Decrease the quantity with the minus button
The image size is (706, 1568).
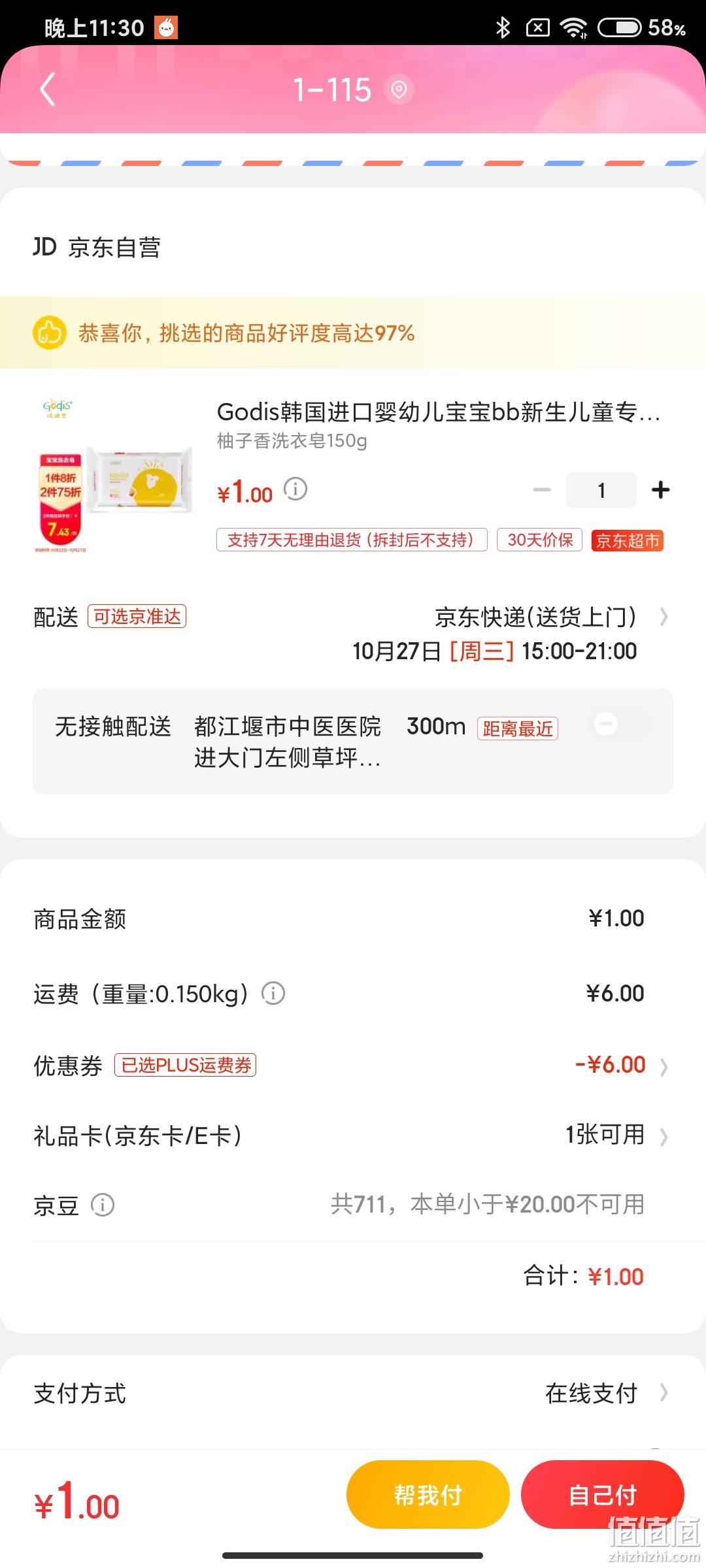tap(542, 489)
